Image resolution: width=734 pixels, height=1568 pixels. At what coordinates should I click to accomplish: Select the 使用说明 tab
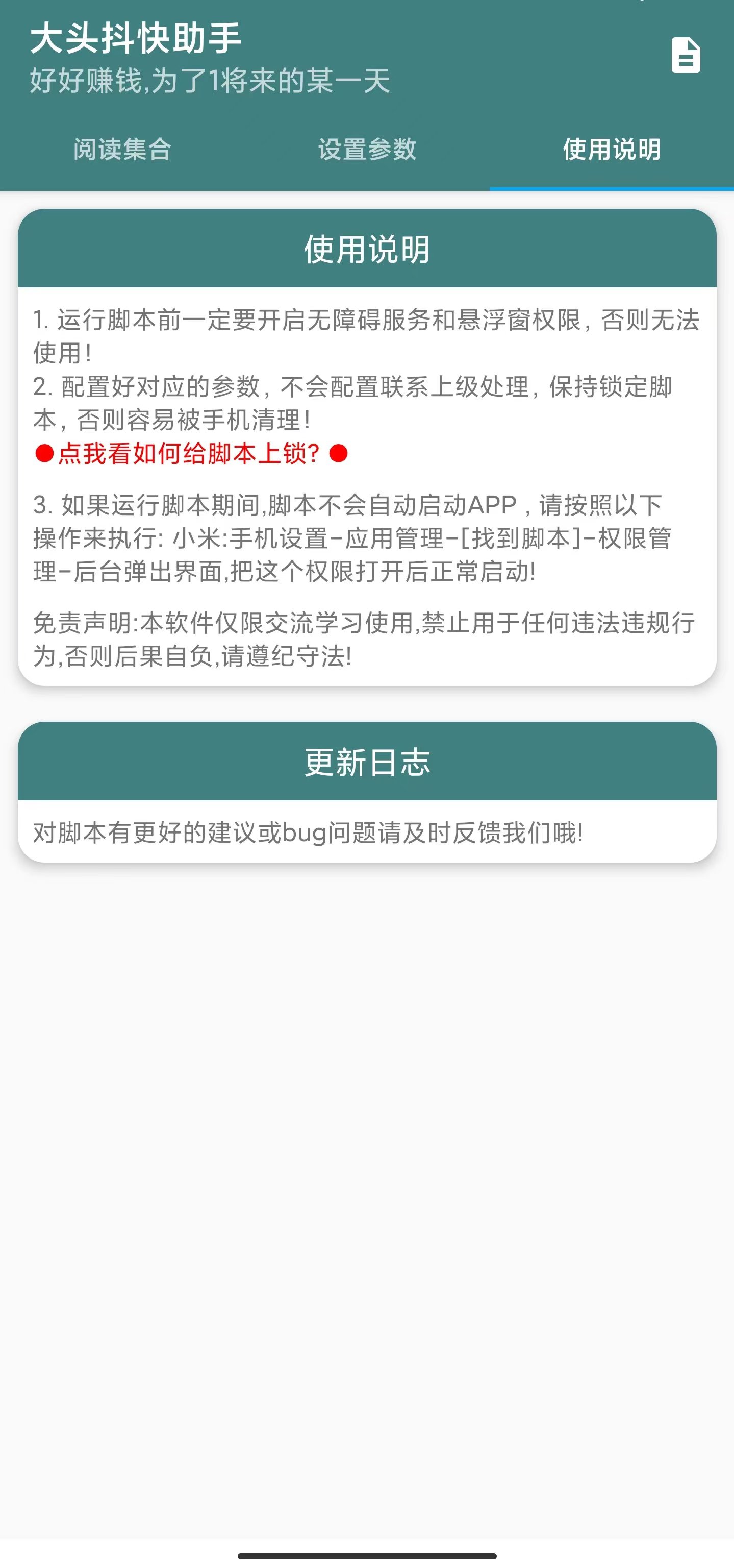point(611,149)
